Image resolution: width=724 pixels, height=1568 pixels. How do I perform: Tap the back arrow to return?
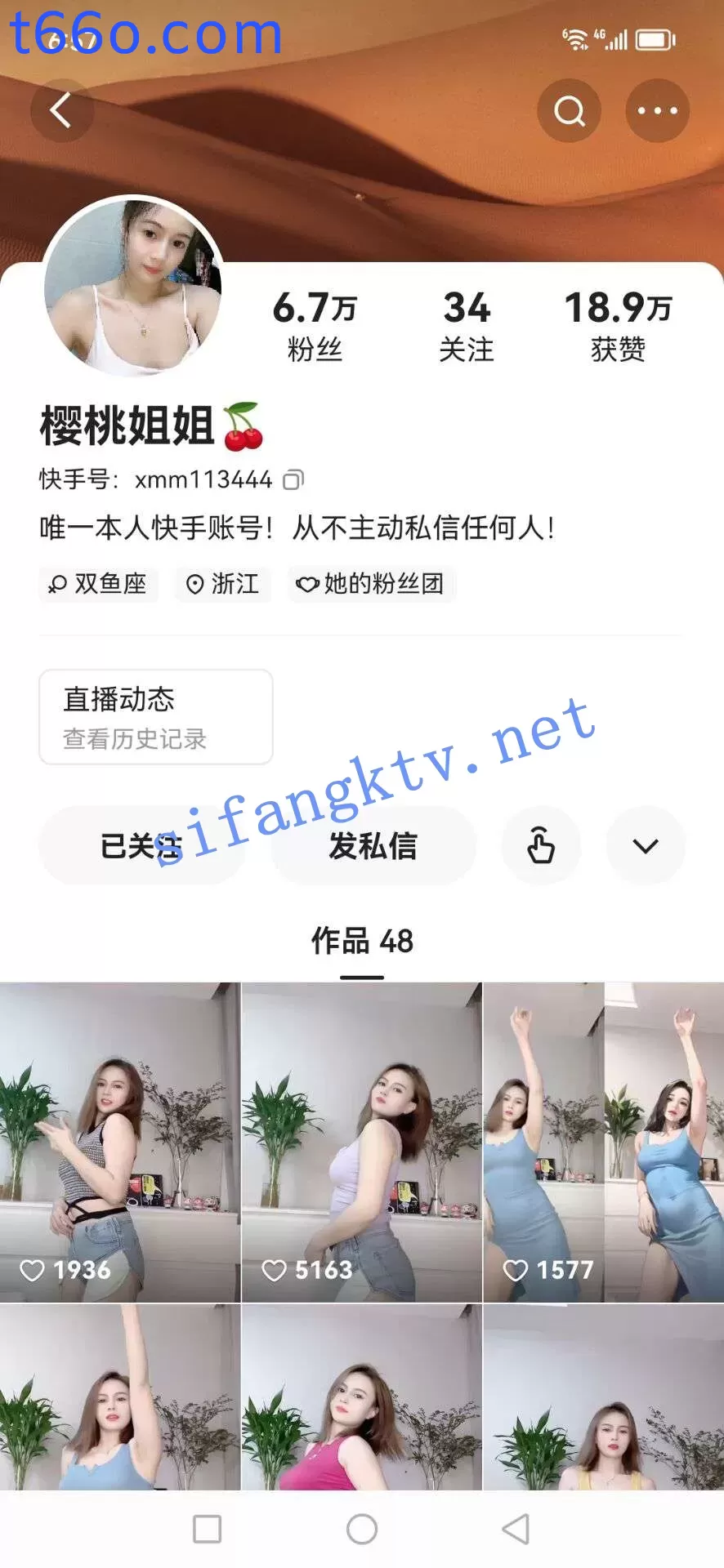62,110
